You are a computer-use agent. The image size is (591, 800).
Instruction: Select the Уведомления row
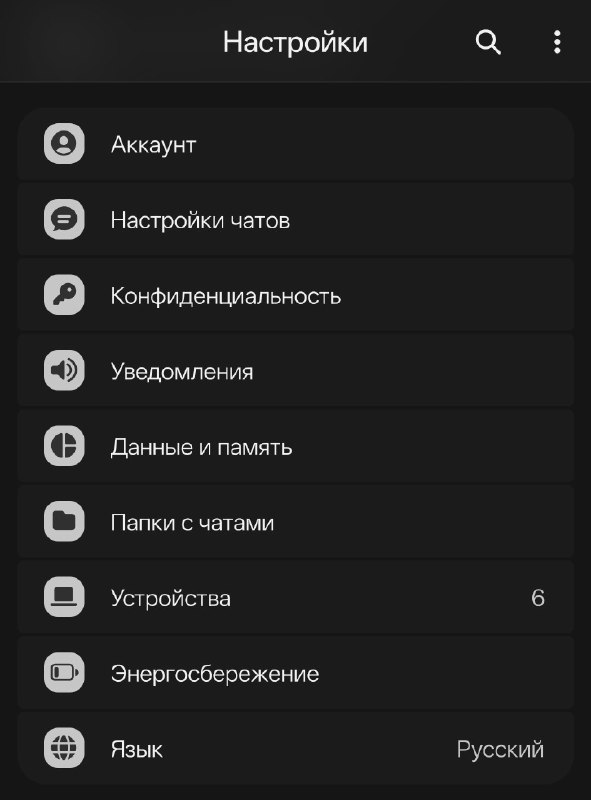(296, 370)
